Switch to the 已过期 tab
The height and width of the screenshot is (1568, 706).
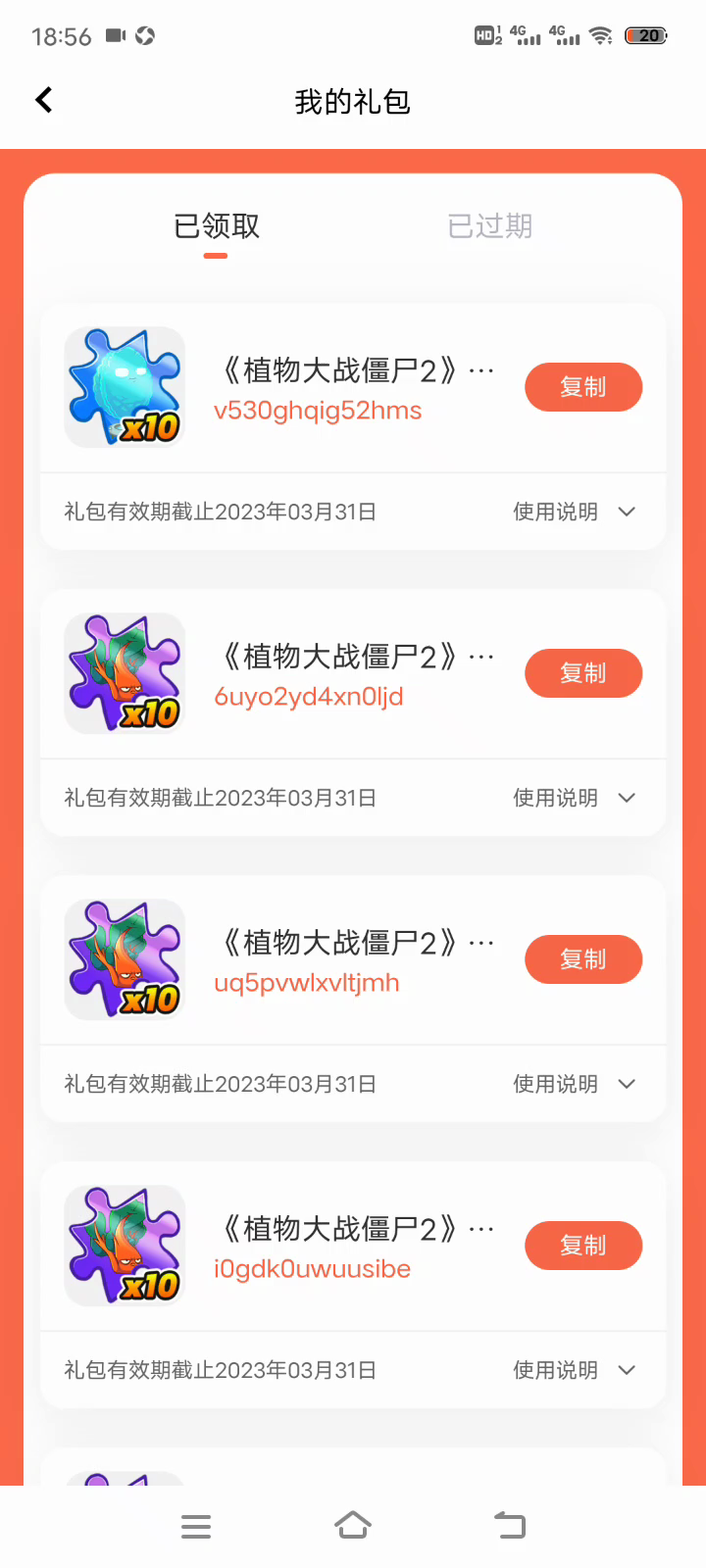(489, 226)
